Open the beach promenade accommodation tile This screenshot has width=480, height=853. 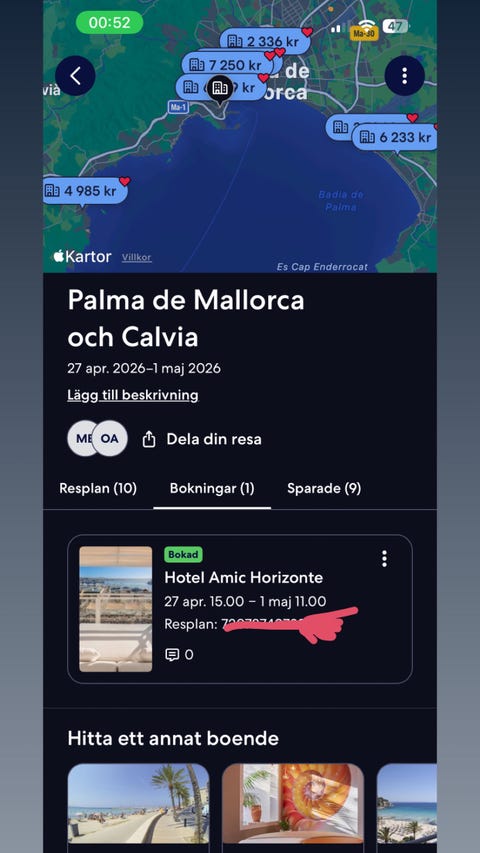(x=138, y=808)
